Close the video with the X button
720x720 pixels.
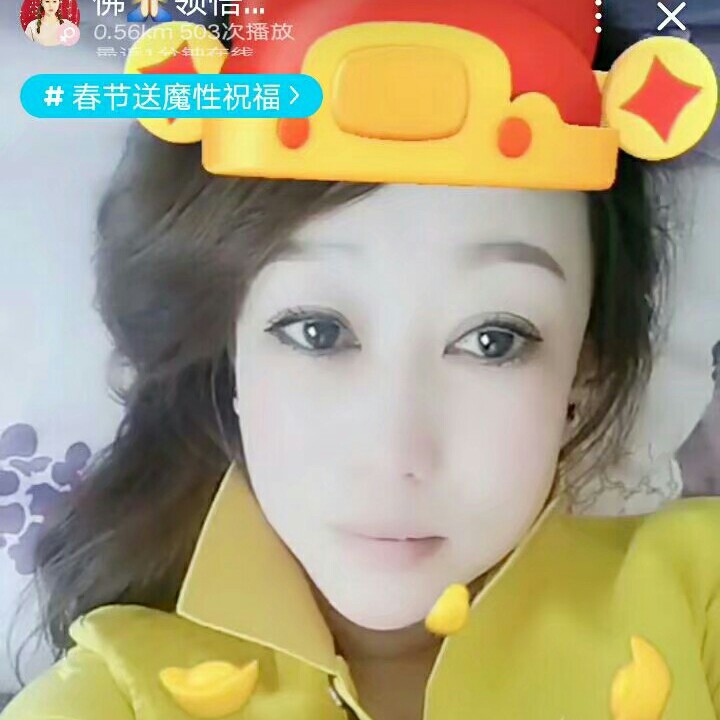tap(672, 16)
